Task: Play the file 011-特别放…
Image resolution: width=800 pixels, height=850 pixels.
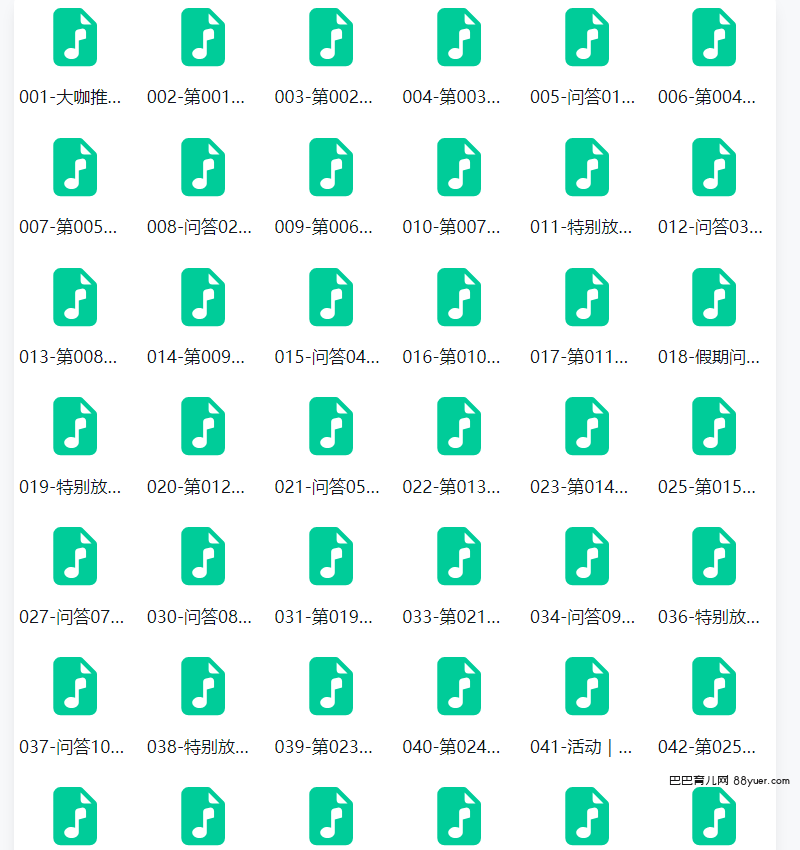Action: (x=587, y=167)
